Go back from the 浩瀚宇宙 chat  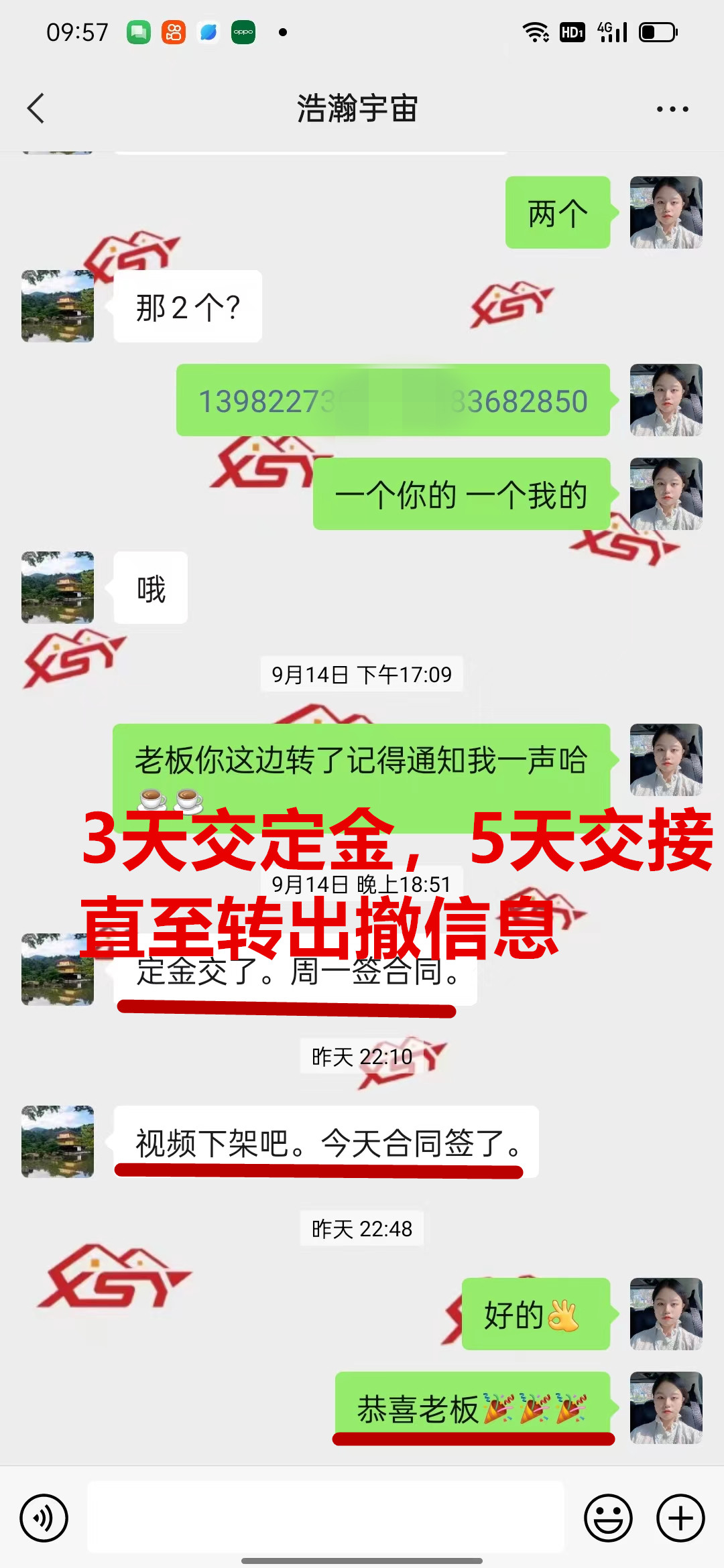click(x=36, y=109)
